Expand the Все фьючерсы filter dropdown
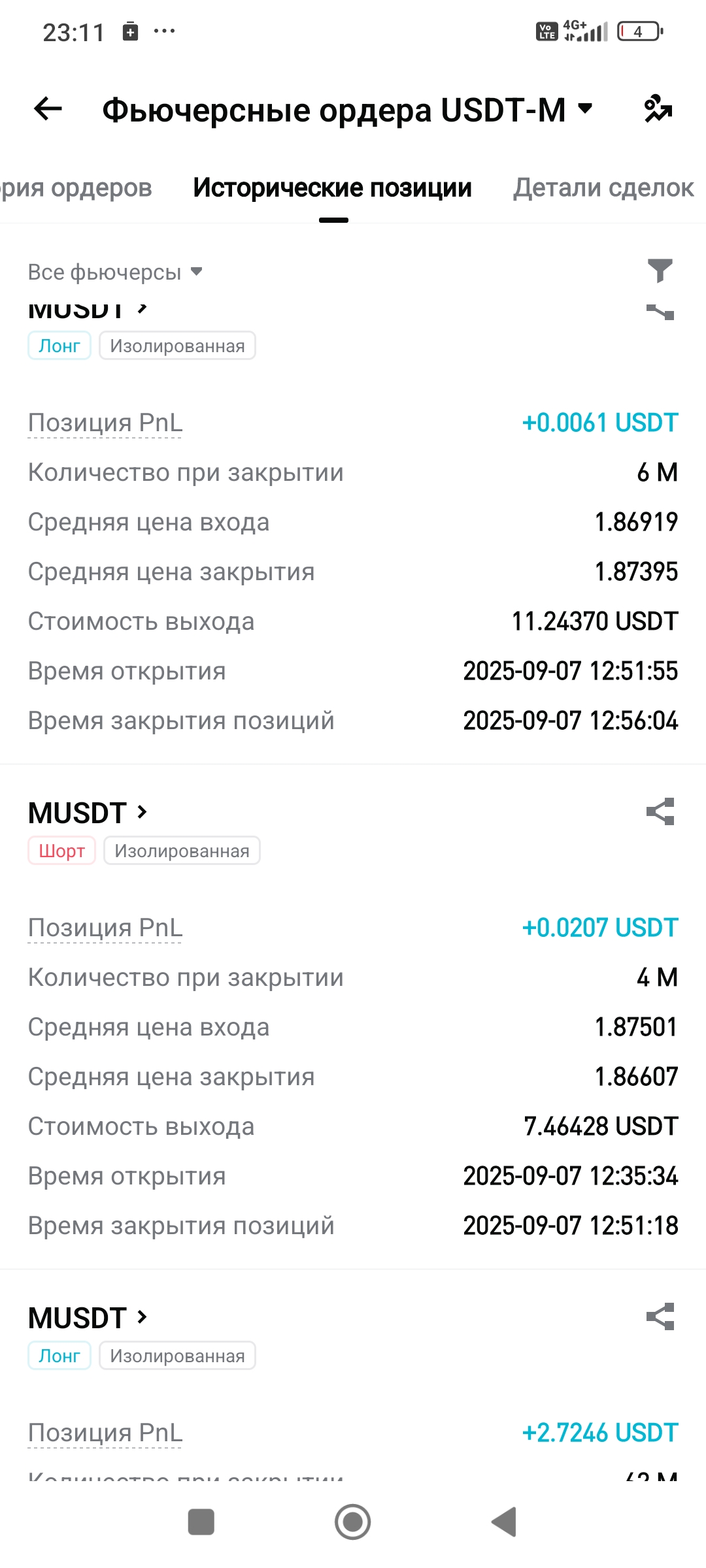Image resolution: width=706 pixels, height=1568 pixels. 115,272
